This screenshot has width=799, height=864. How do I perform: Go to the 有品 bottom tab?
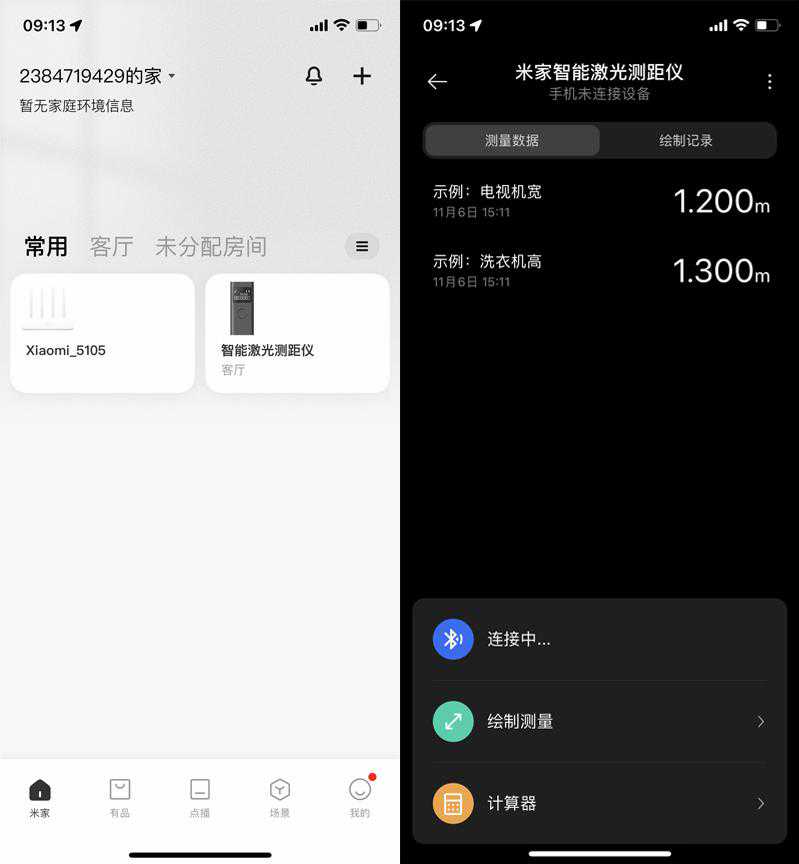(120, 798)
